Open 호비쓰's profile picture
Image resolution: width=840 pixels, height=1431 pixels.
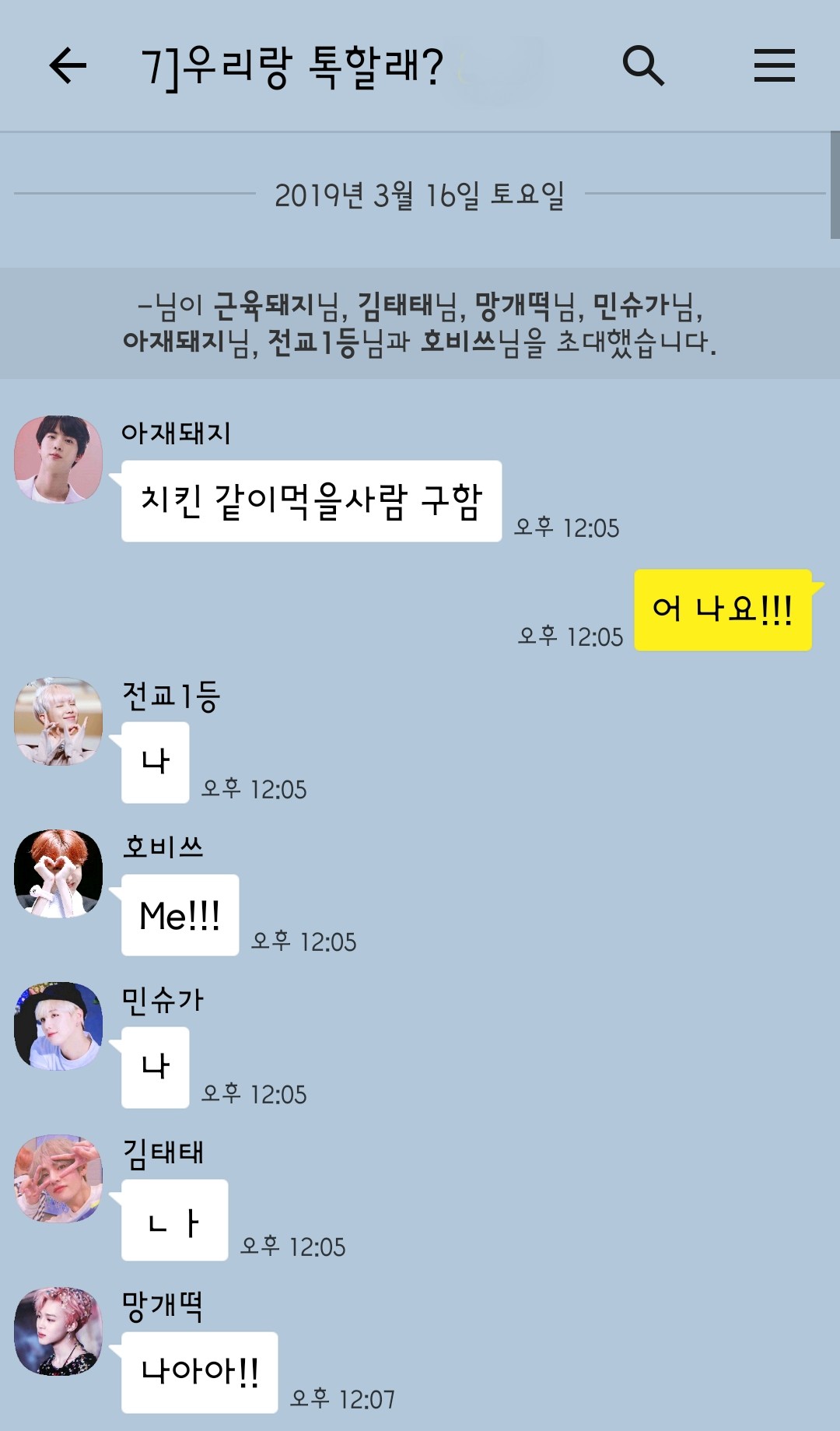pyautogui.click(x=58, y=873)
